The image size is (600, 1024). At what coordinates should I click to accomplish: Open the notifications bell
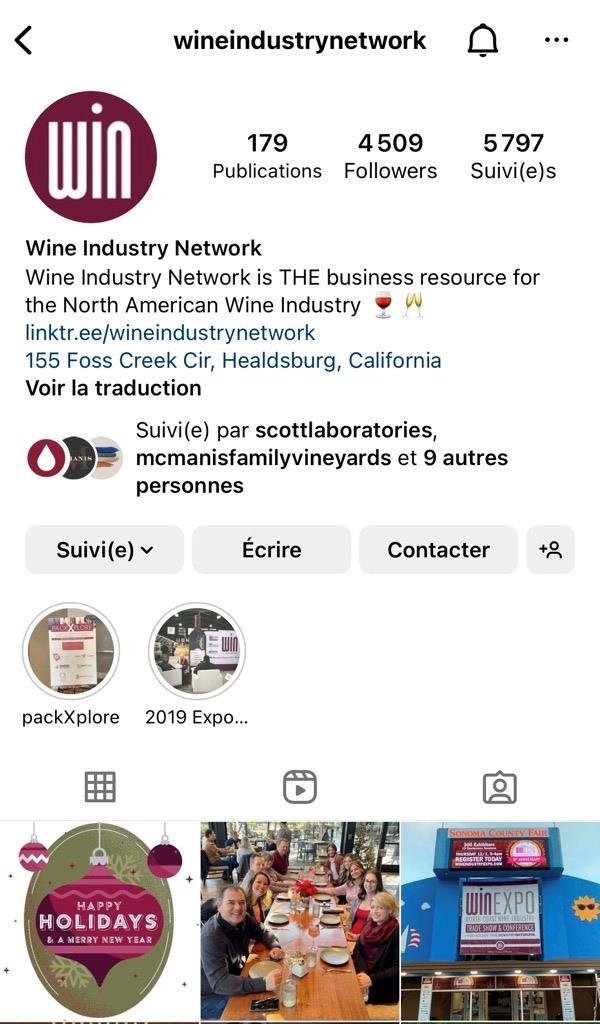point(483,41)
